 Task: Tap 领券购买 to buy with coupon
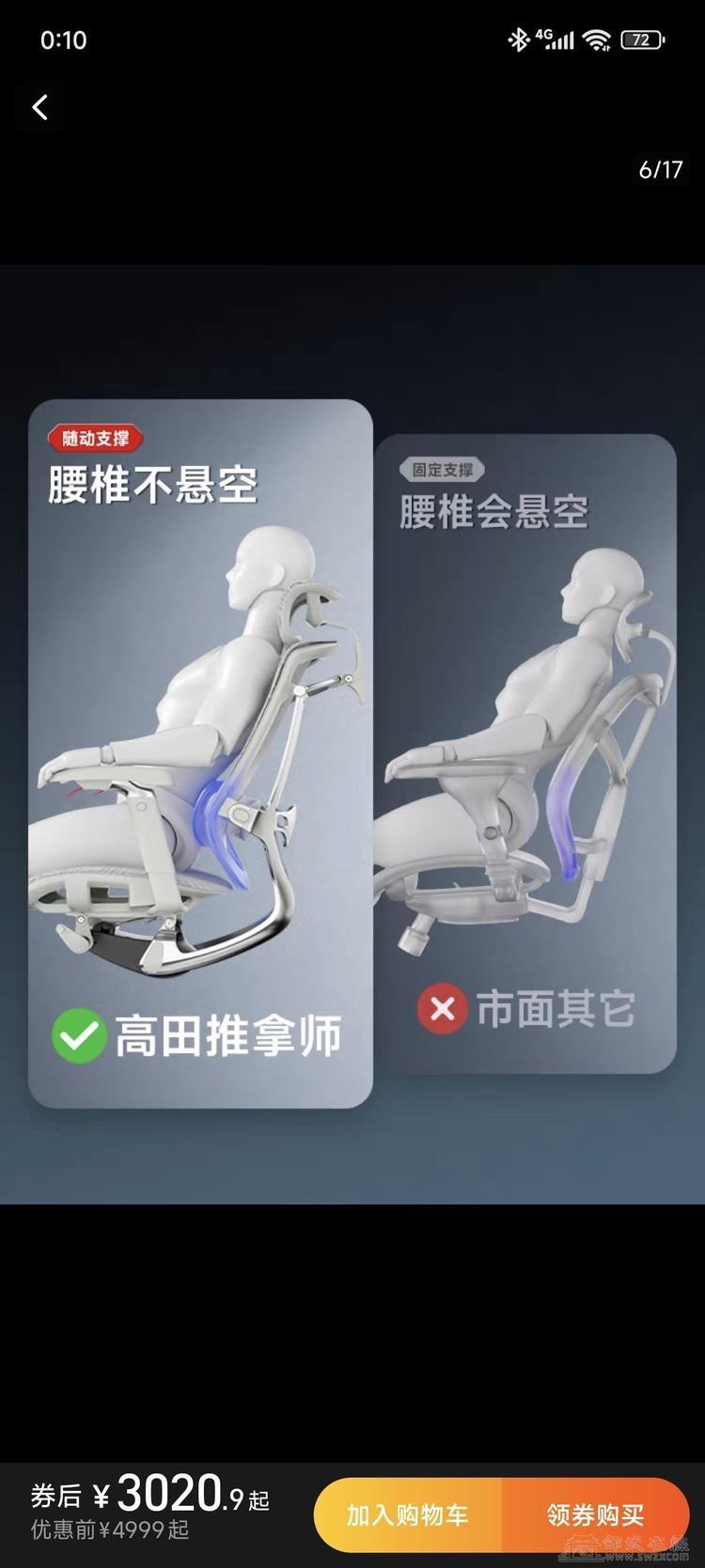[x=596, y=1514]
